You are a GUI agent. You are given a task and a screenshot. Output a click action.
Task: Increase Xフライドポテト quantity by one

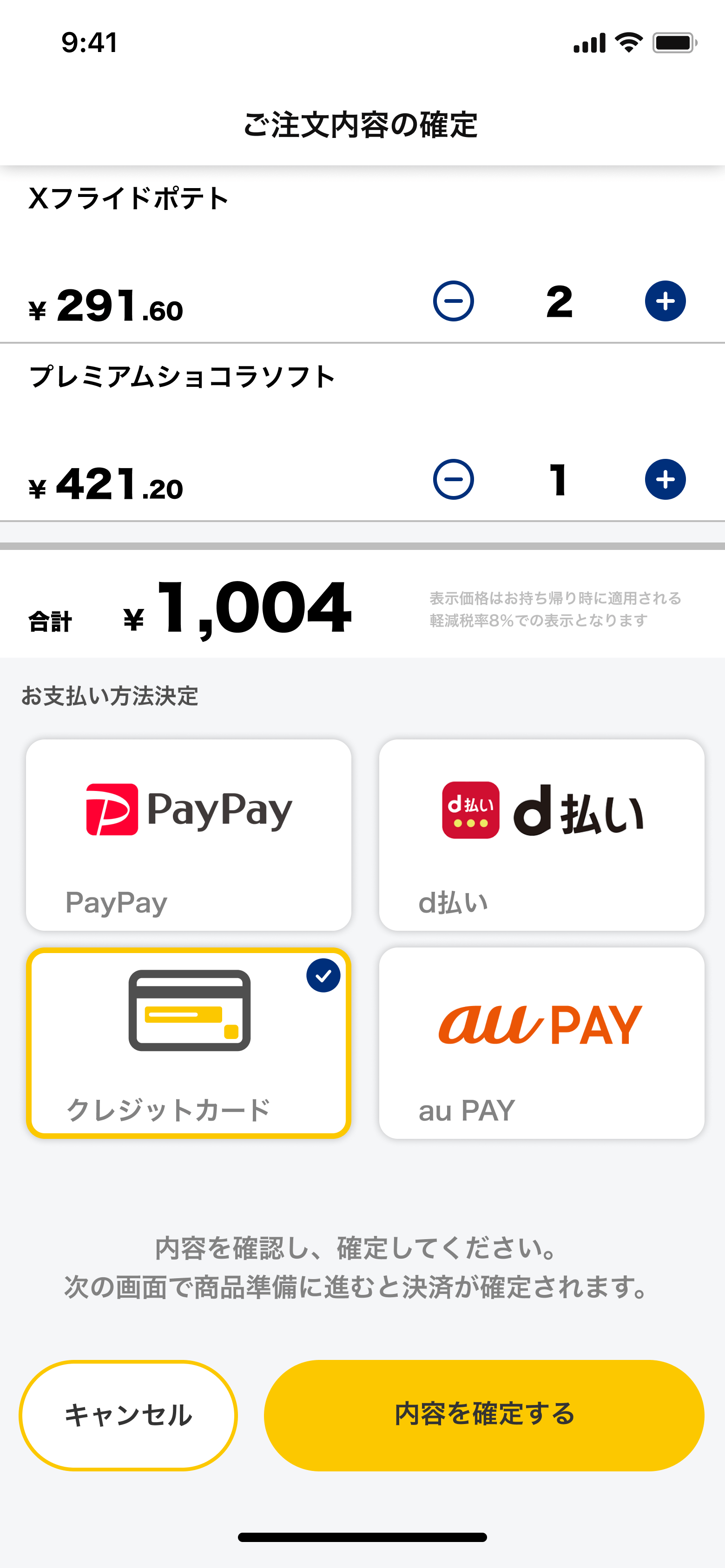[665, 301]
